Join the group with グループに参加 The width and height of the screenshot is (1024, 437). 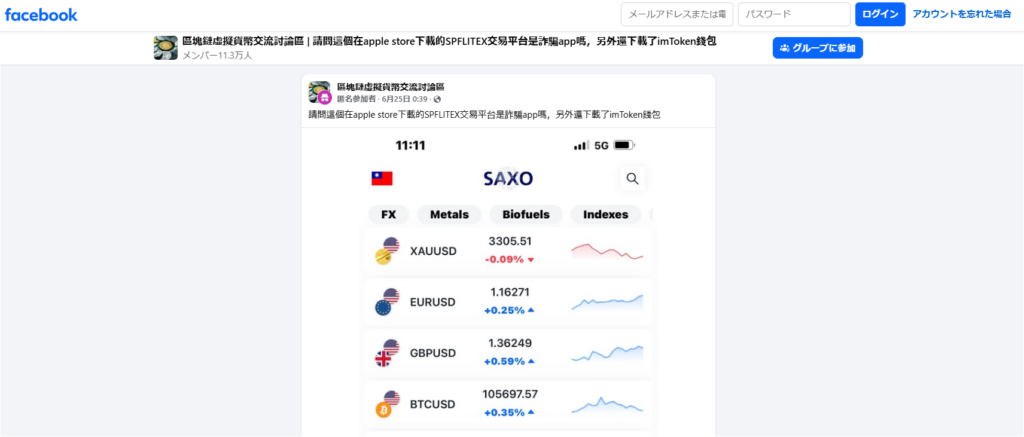(x=817, y=48)
